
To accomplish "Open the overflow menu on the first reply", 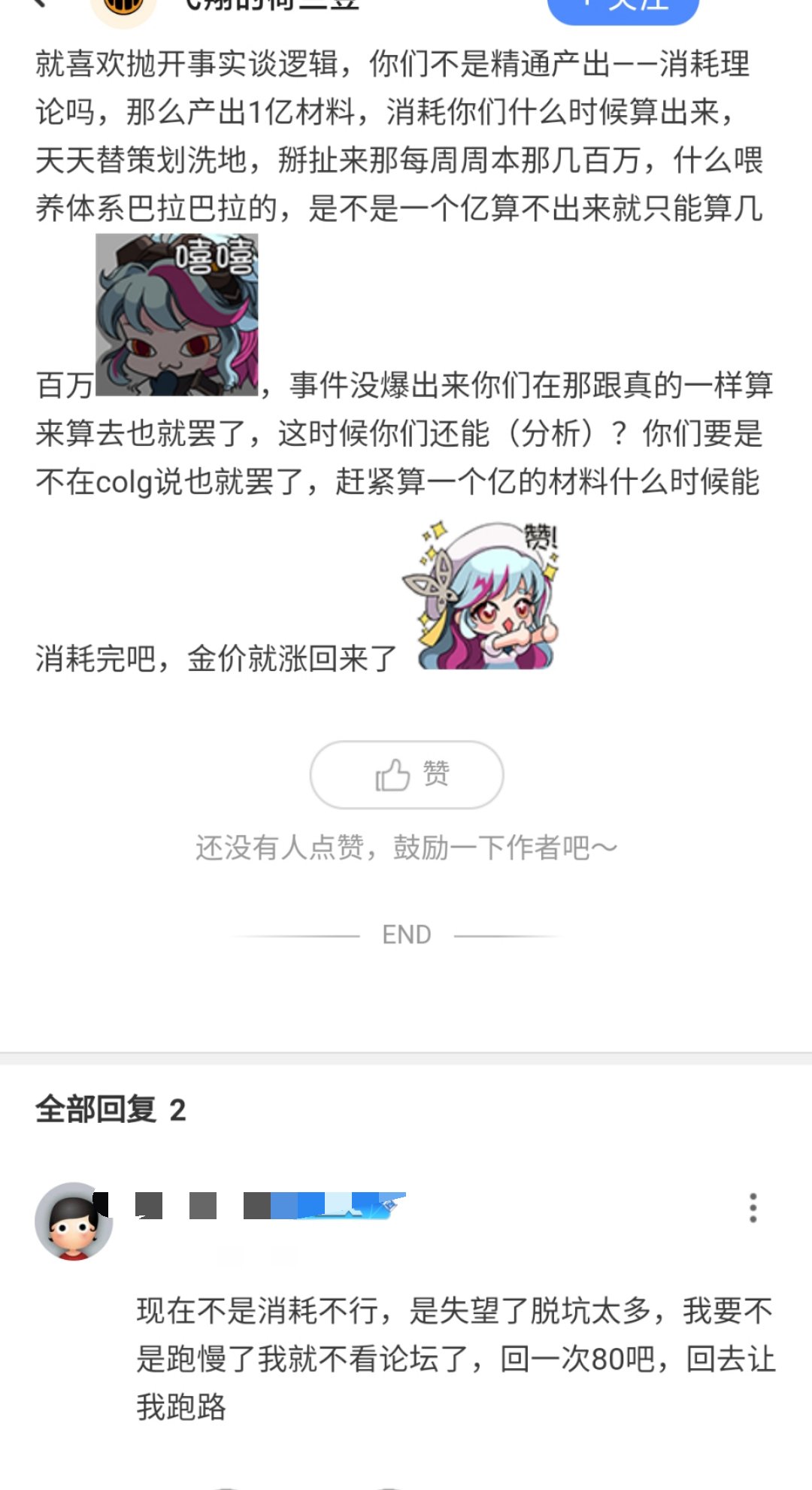I will tap(753, 1207).
